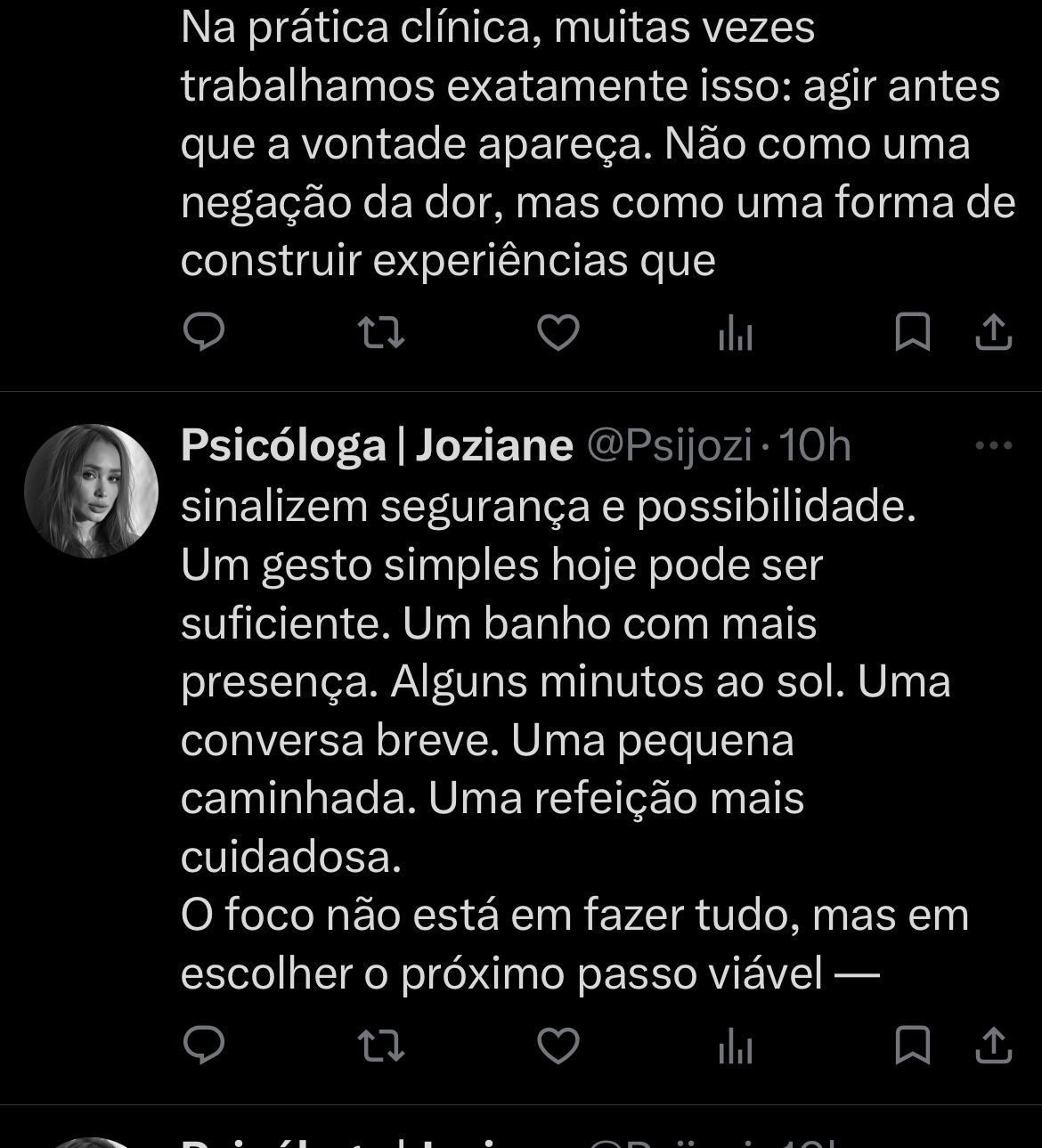Click the retweet icon on the first tweet

click(383, 333)
